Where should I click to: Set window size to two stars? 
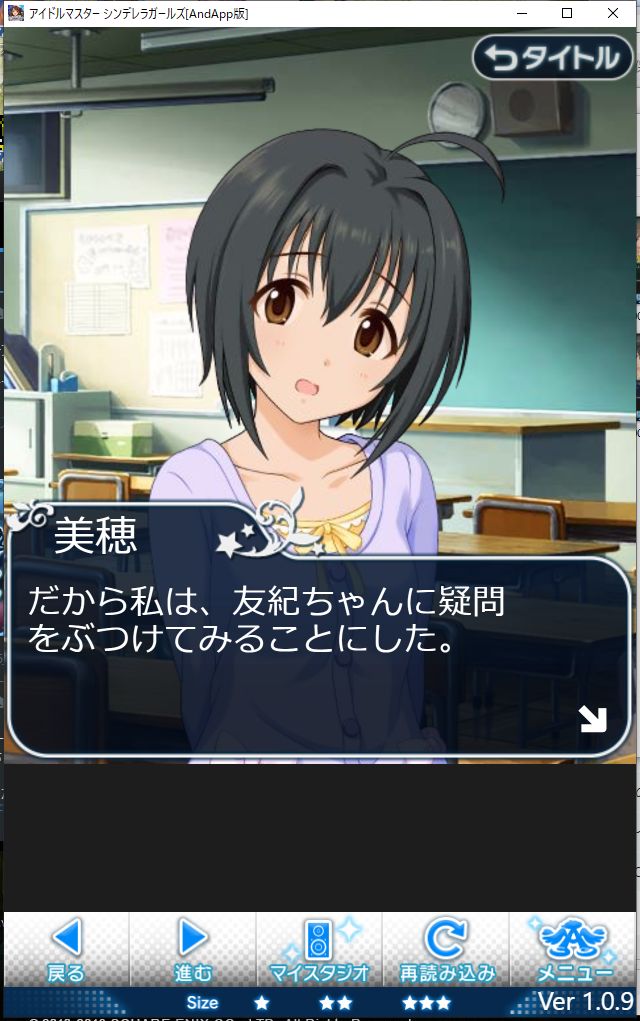click(x=335, y=1002)
